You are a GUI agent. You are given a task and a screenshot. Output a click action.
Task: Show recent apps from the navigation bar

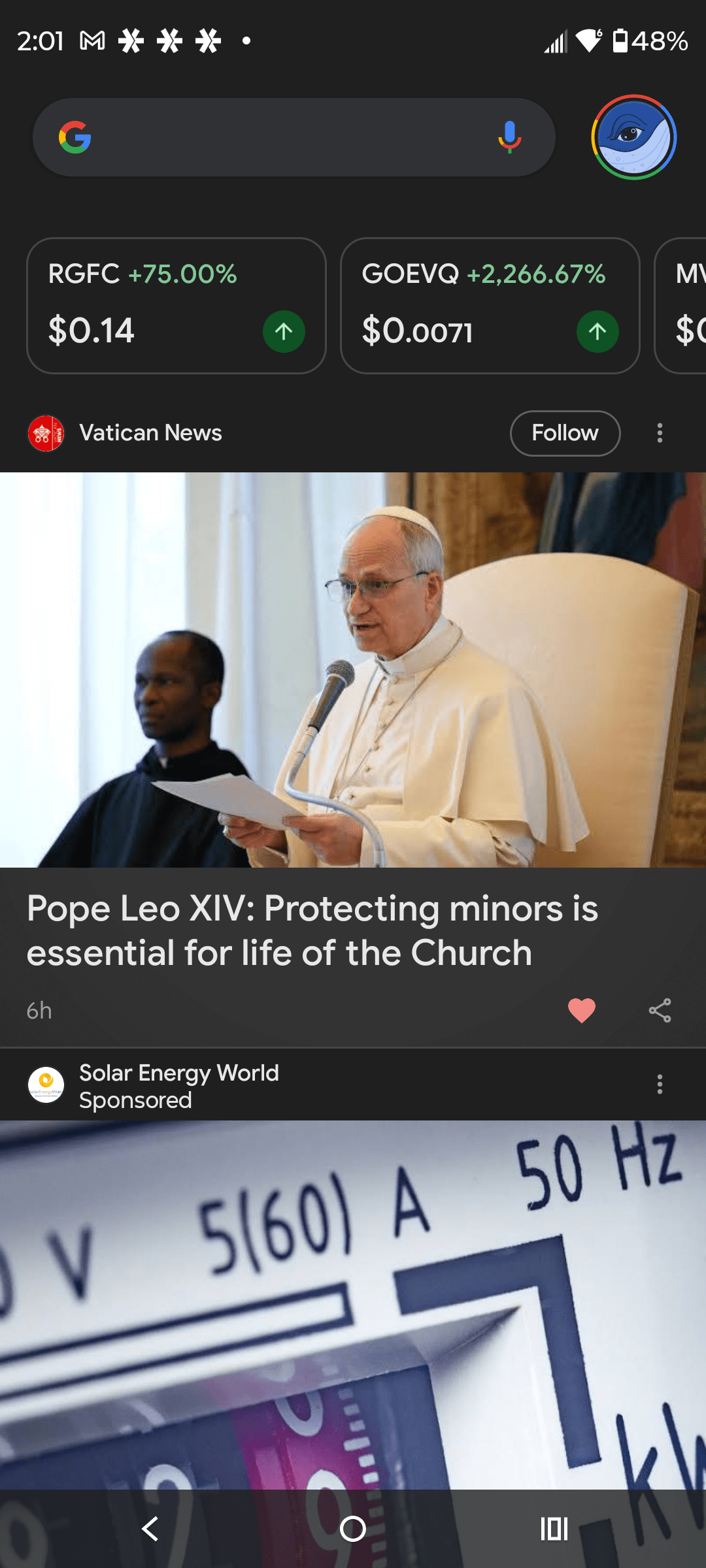pyautogui.click(x=554, y=1529)
